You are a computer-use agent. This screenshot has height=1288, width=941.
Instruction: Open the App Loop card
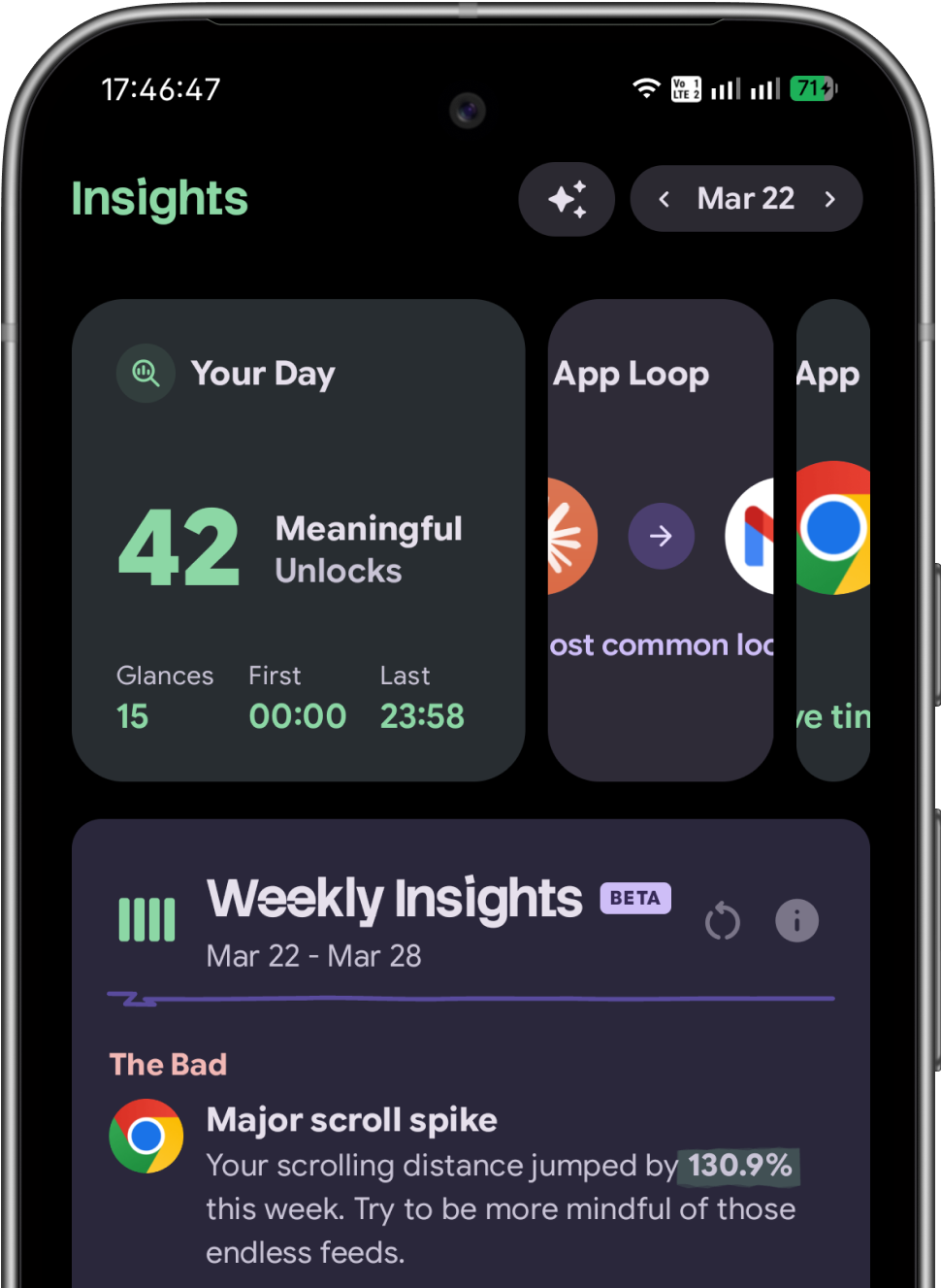(x=660, y=540)
